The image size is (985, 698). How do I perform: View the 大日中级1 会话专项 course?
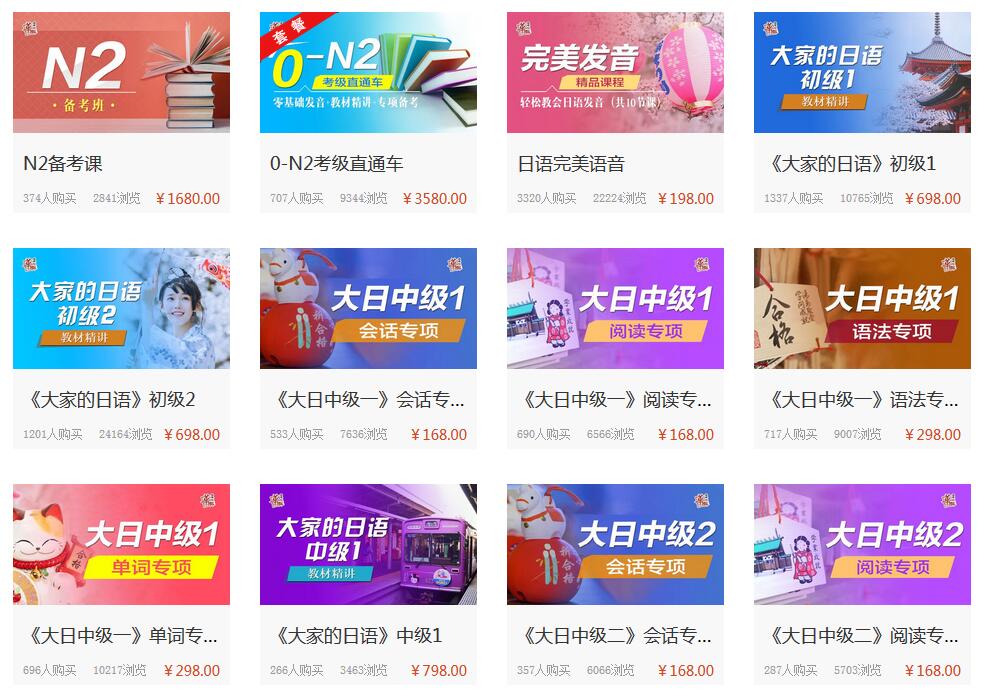click(368, 309)
